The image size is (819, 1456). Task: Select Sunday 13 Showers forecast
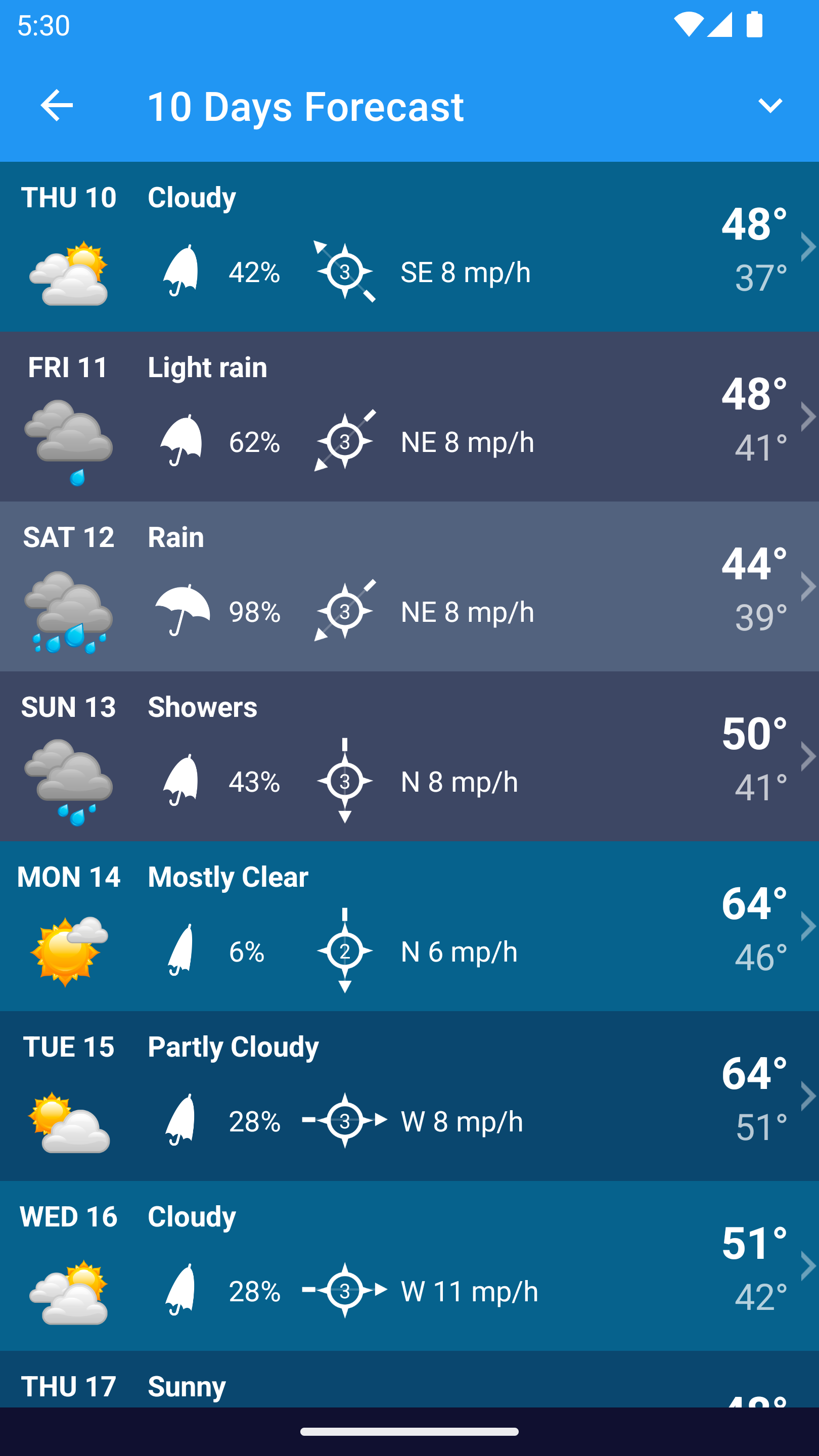pos(409,756)
